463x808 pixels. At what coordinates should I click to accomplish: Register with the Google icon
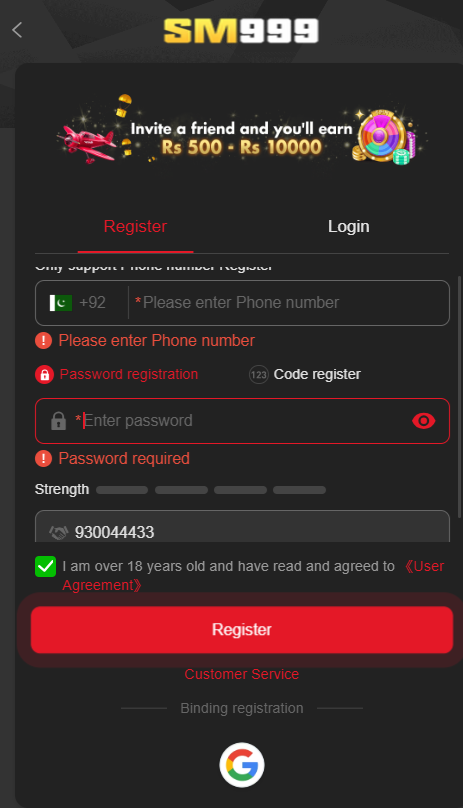coord(242,765)
